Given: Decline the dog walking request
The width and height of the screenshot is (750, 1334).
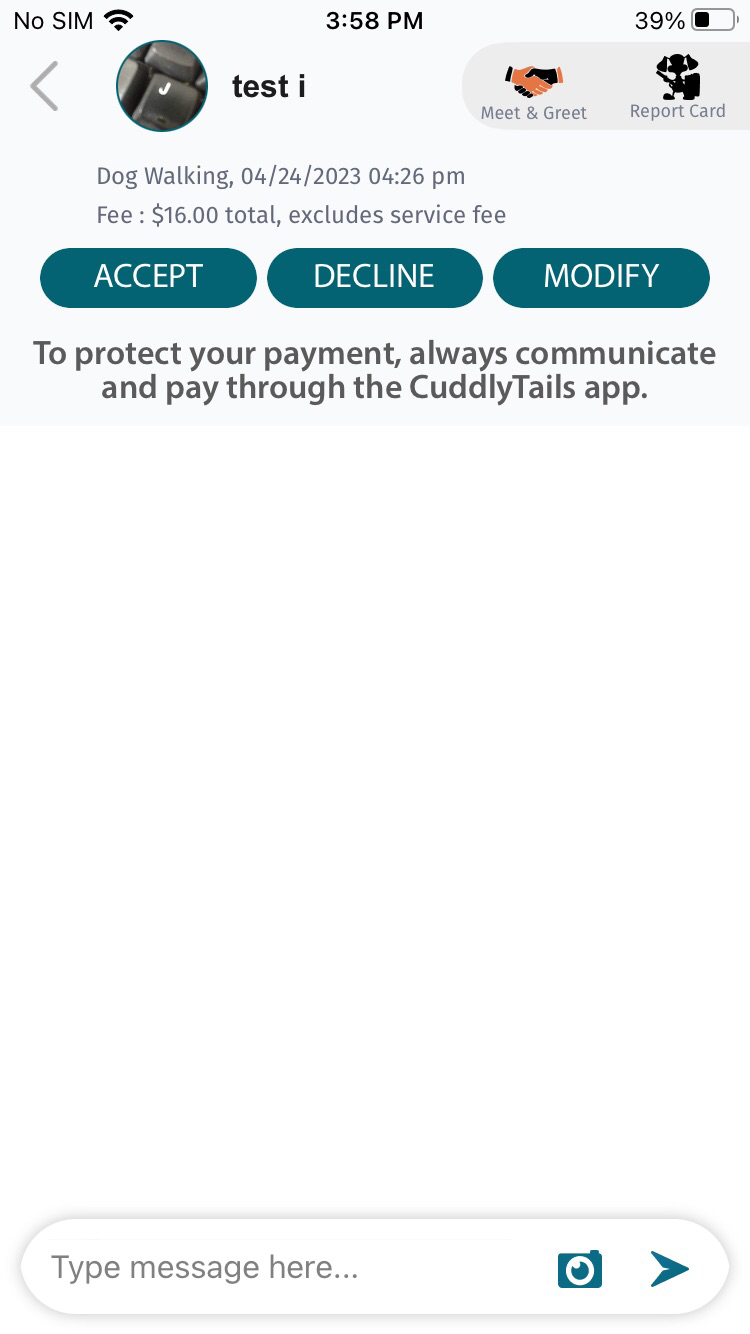Looking at the screenshot, I should click(x=374, y=277).
